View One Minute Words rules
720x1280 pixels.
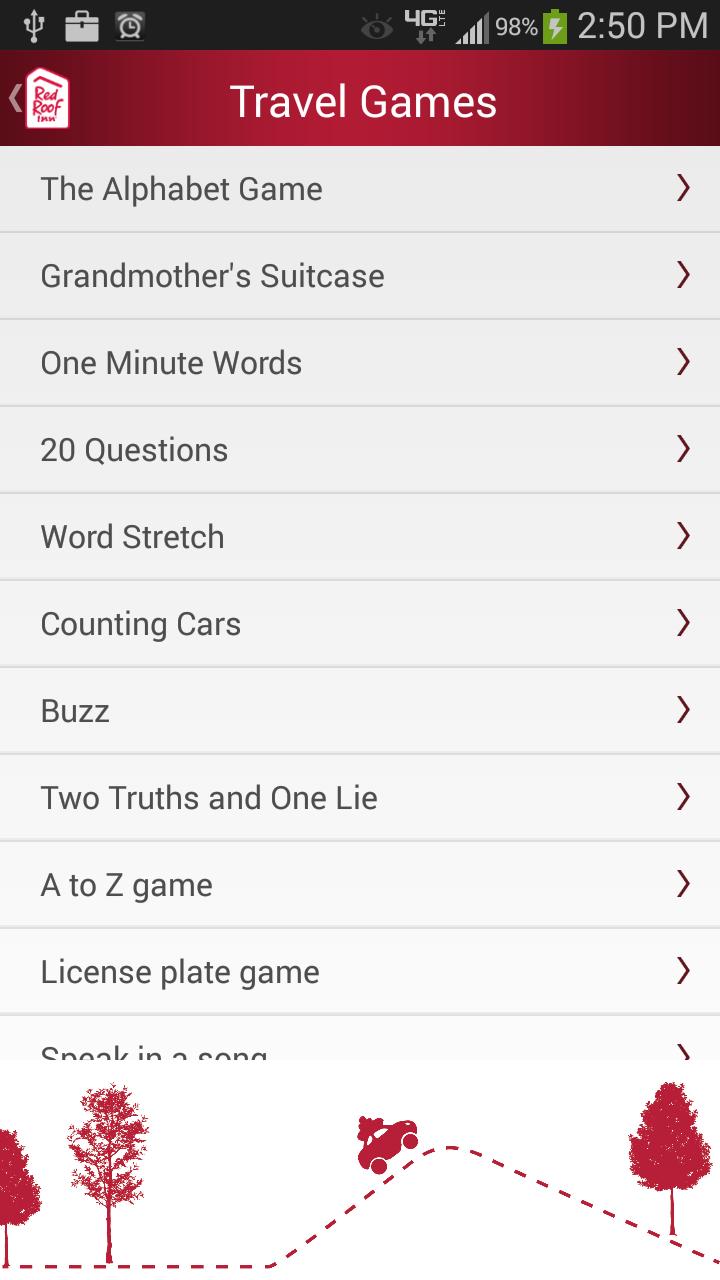click(360, 363)
